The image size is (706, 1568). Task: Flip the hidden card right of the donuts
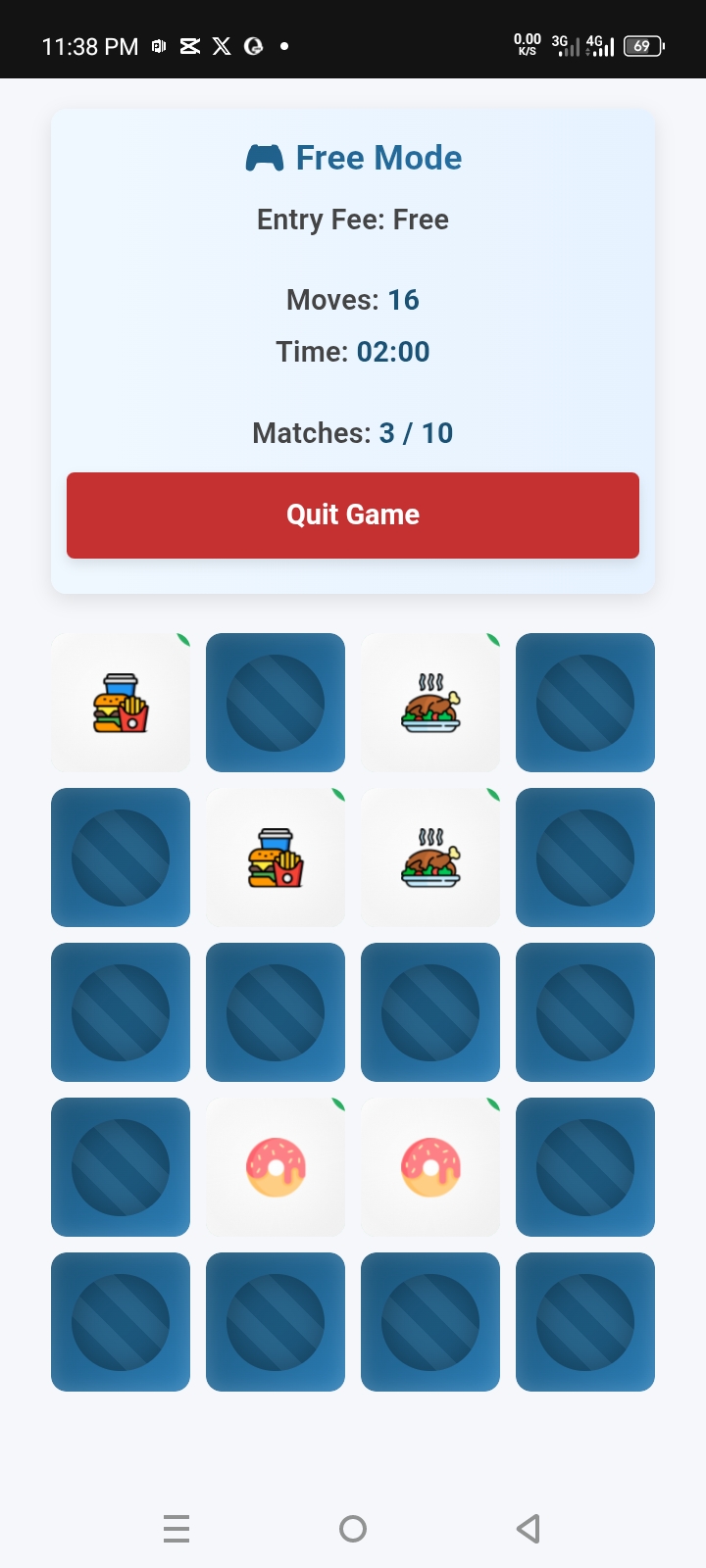coord(585,1167)
